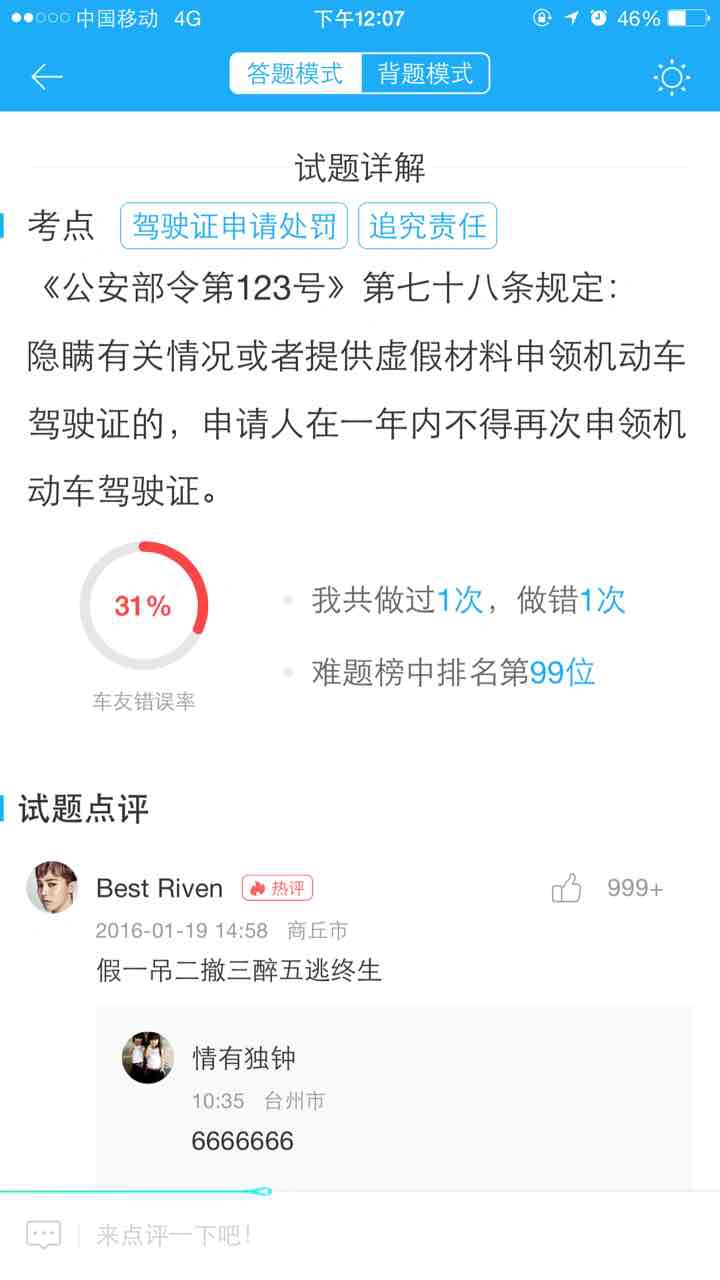
Task: Open Best Riven's profile avatar
Action: (x=52, y=887)
